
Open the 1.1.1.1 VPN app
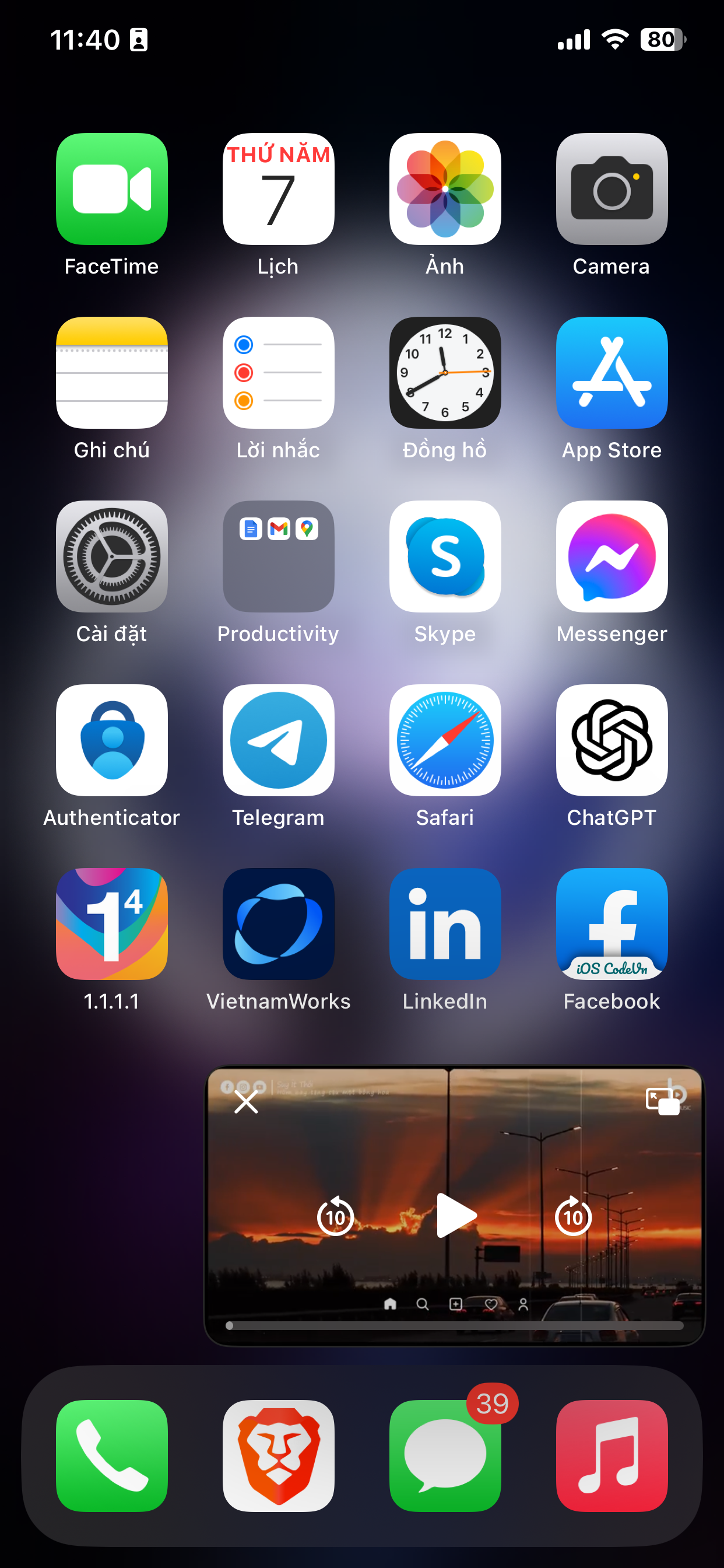click(111, 925)
